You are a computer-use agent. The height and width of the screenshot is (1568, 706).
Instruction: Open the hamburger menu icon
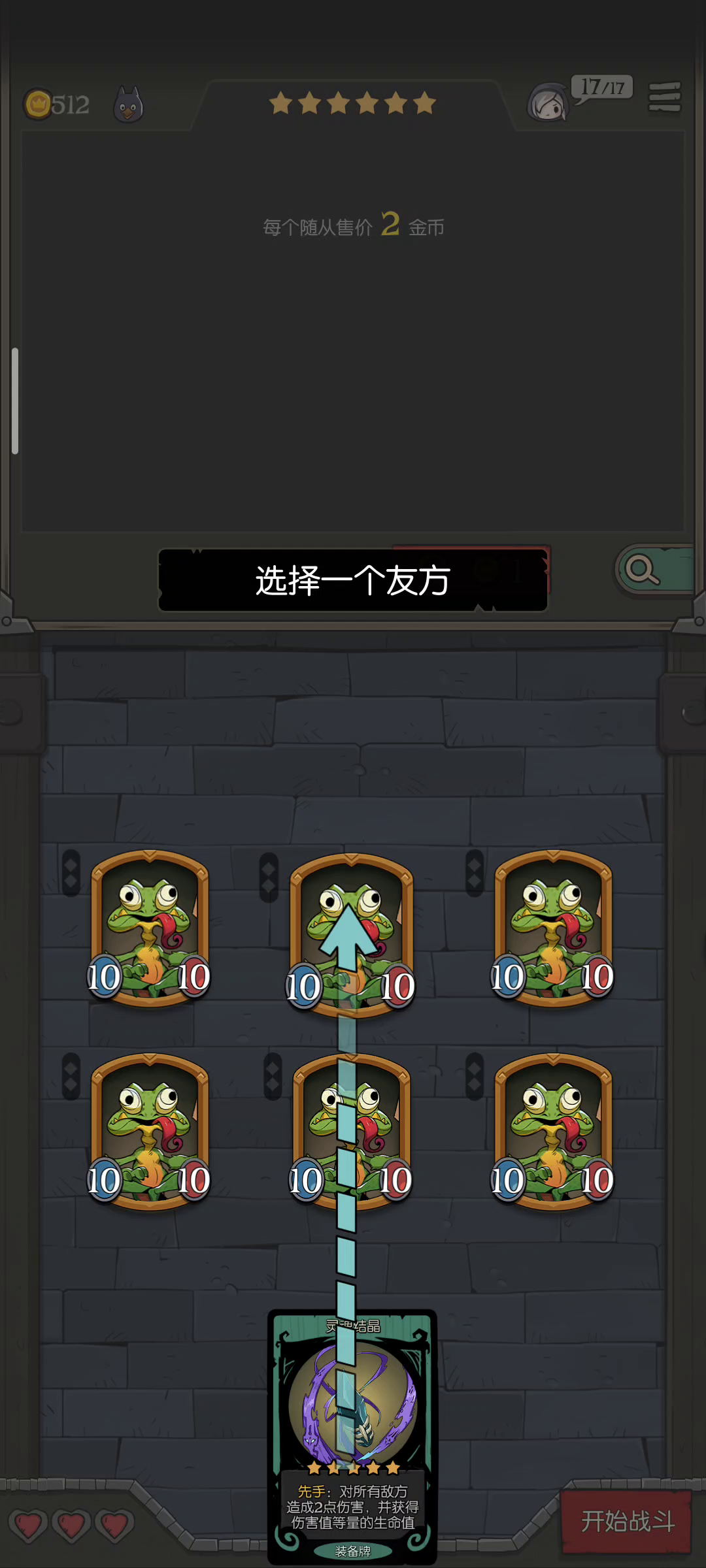click(x=665, y=97)
